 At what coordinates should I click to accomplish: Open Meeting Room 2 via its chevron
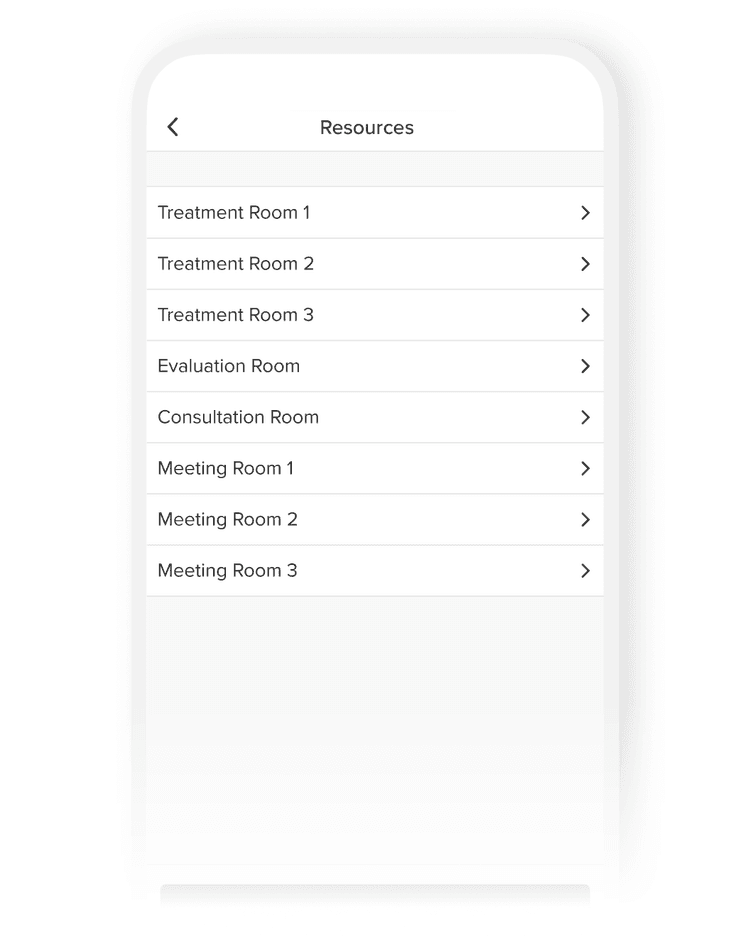pyautogui.click(x=586, y=519)
